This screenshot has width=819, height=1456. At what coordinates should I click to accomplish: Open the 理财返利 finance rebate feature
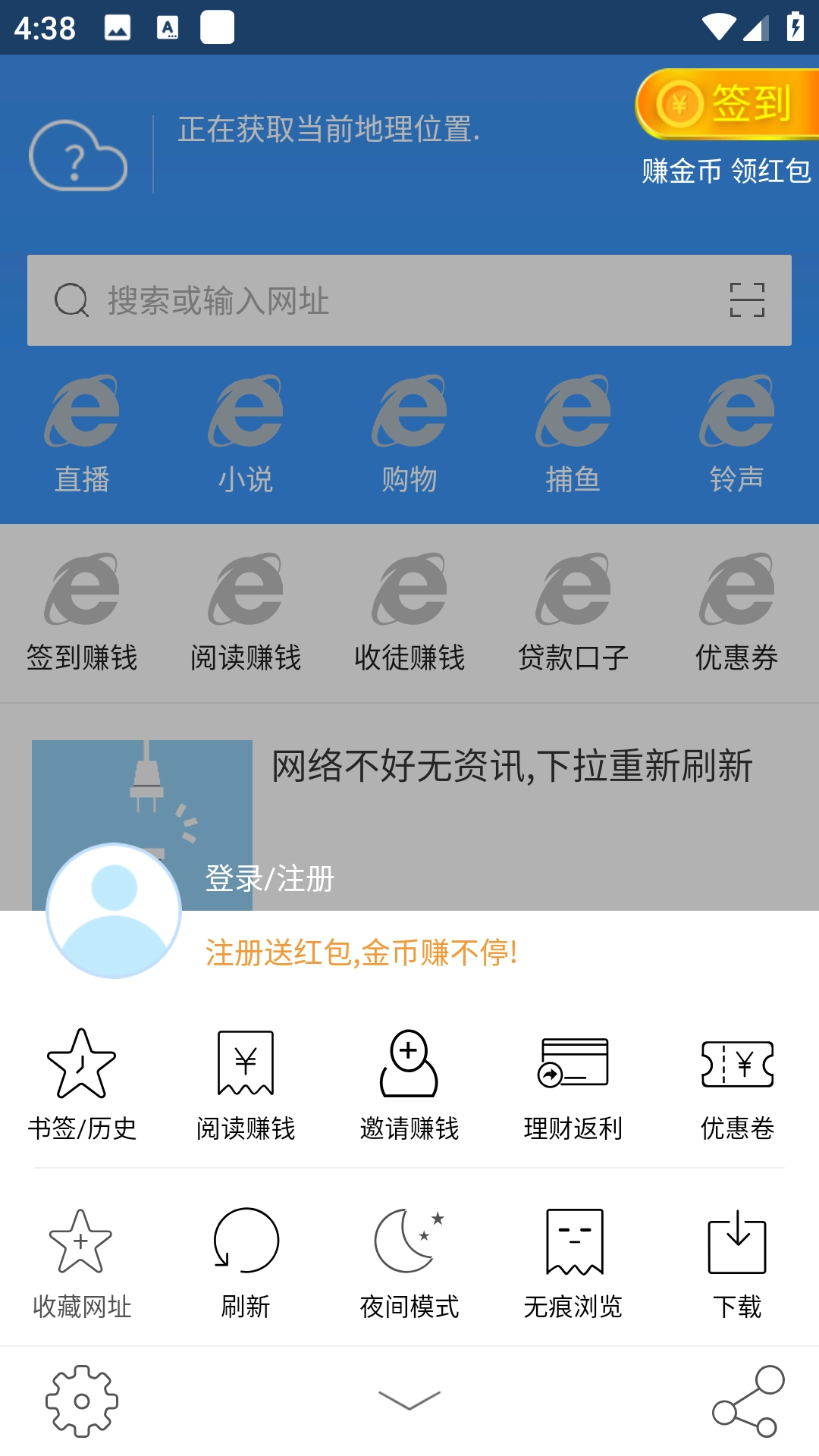573,1077
